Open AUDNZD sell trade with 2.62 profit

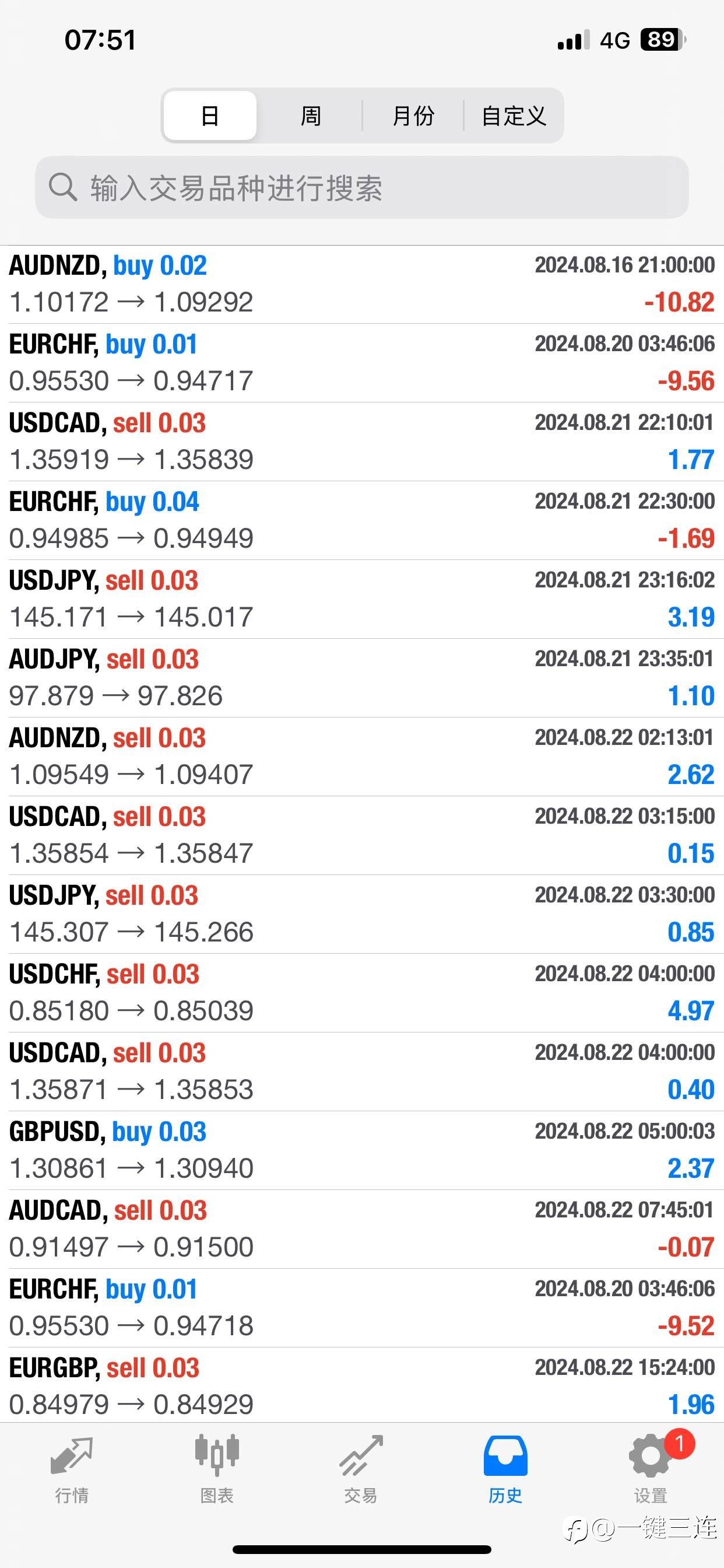click(x=361, y=757)
